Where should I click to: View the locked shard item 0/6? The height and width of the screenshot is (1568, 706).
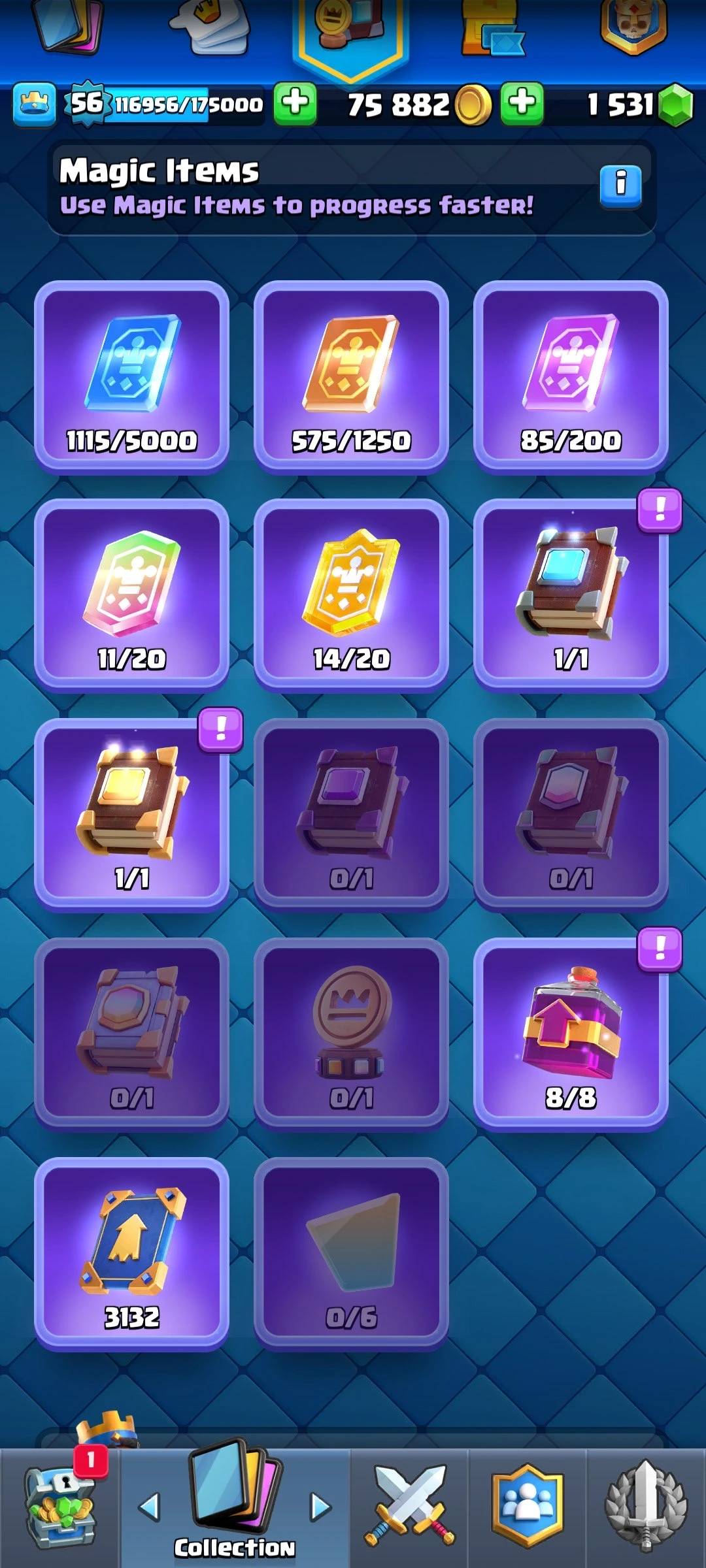(351, 1252)
